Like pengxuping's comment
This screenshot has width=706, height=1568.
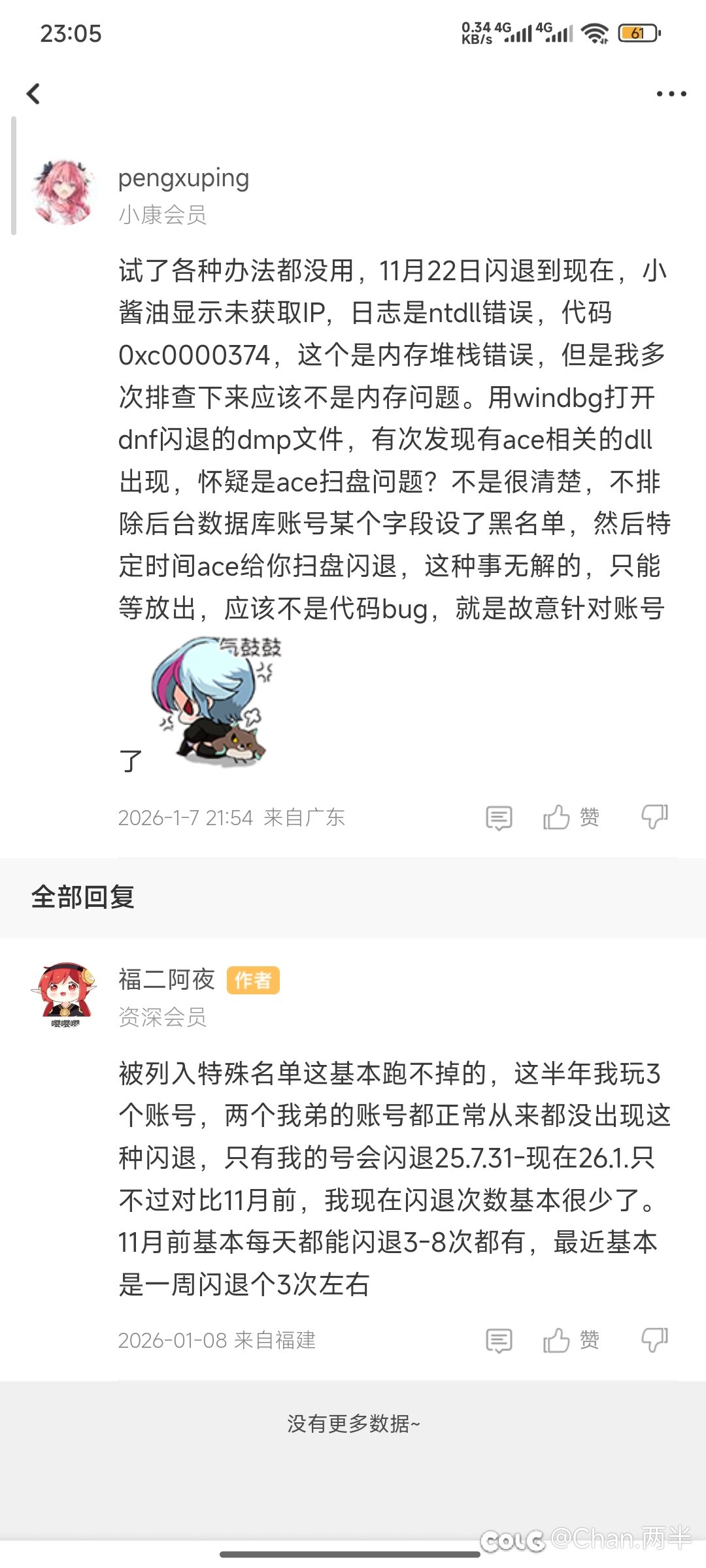[x=570, y=817]
